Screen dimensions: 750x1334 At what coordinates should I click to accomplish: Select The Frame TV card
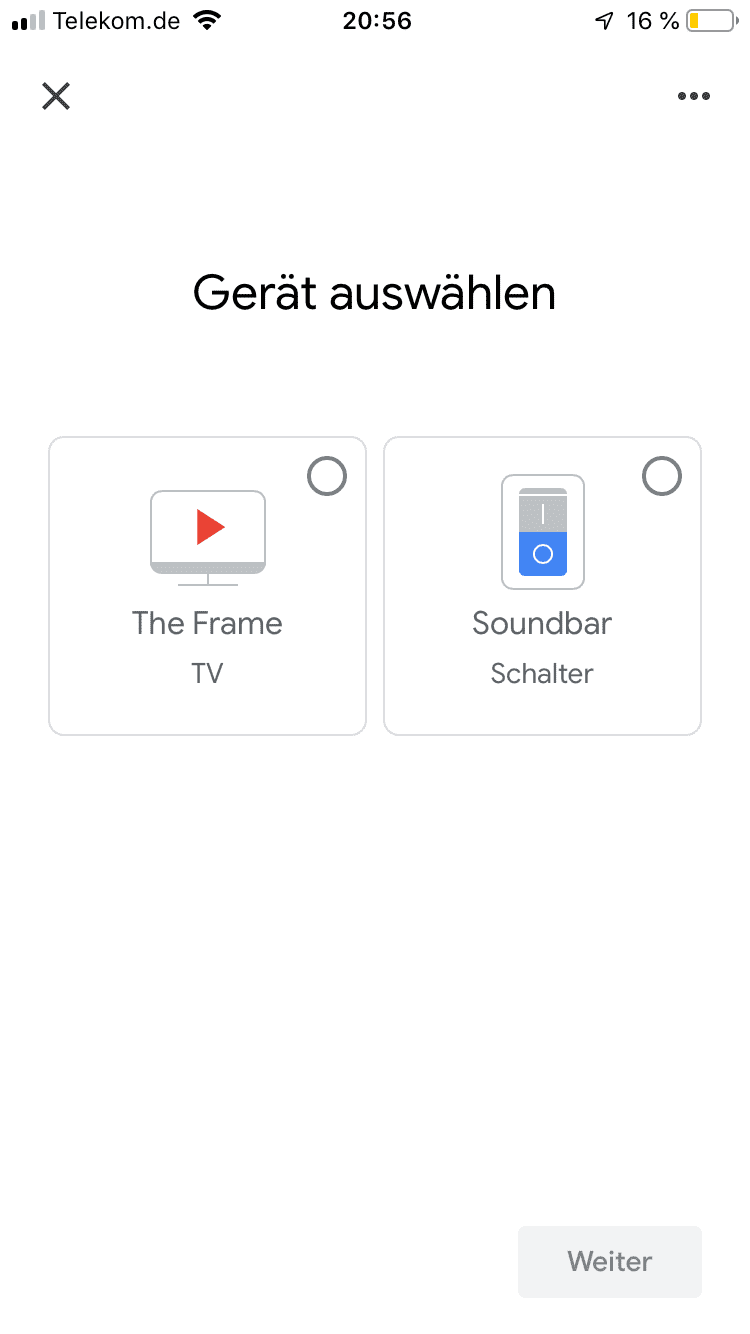point(208,586)
